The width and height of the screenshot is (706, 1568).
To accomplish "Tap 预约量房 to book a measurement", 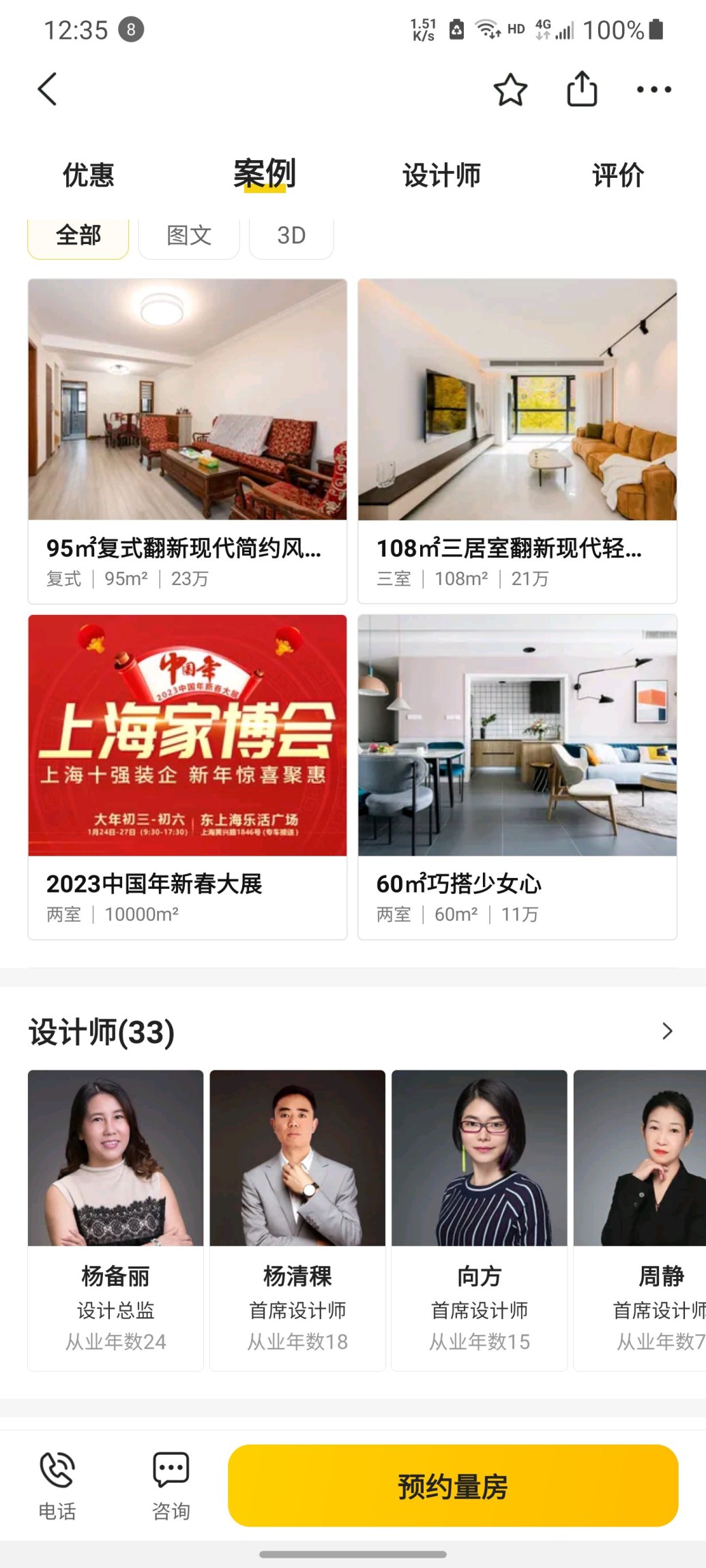I will [453, 1486].
